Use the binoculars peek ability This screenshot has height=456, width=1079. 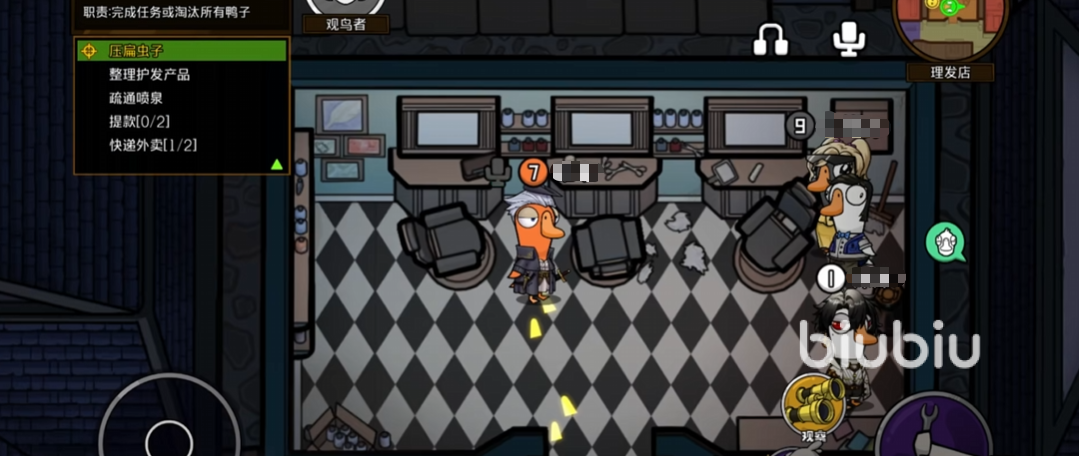[x=811, y=402]
